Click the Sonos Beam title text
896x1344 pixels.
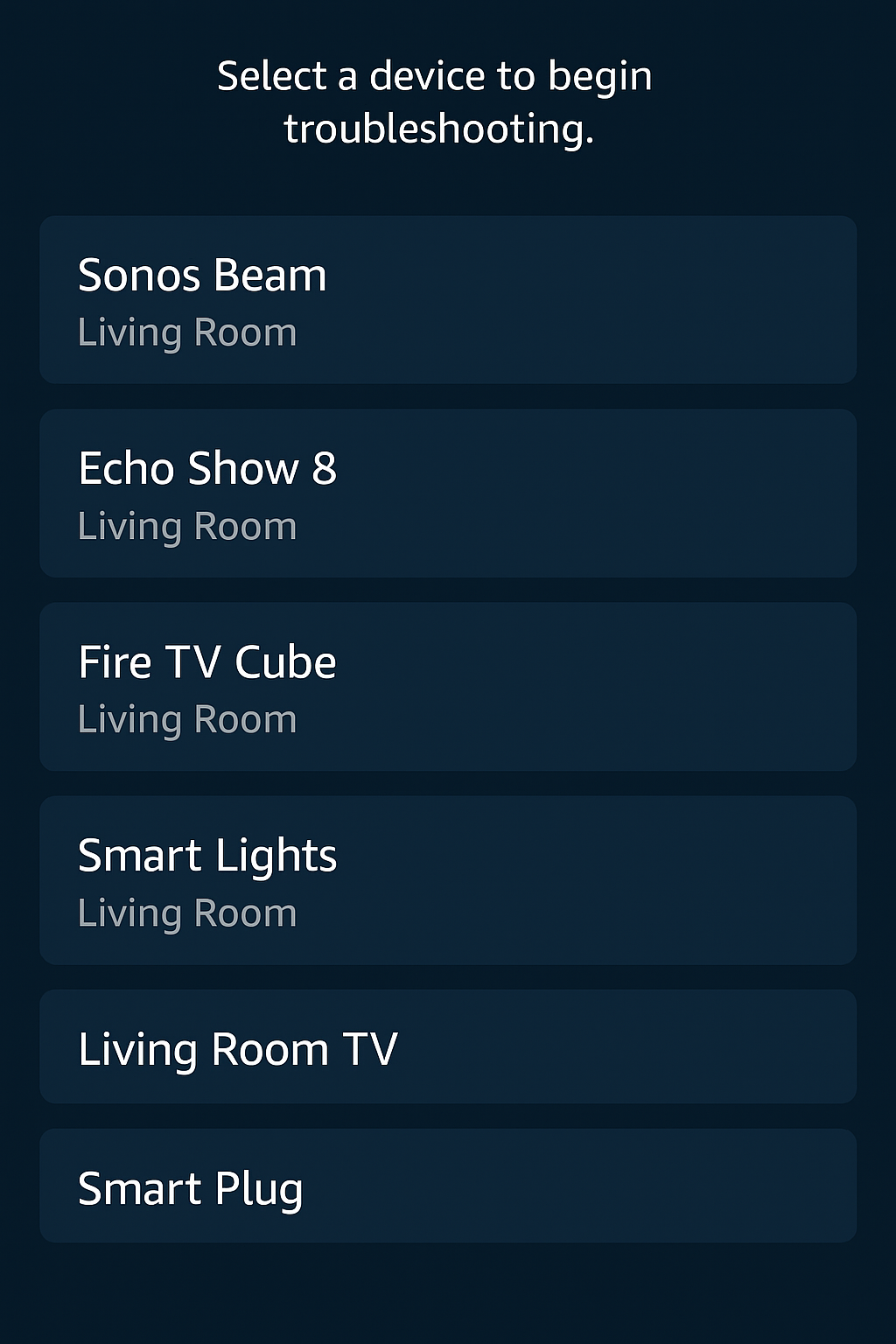point(202,275)
